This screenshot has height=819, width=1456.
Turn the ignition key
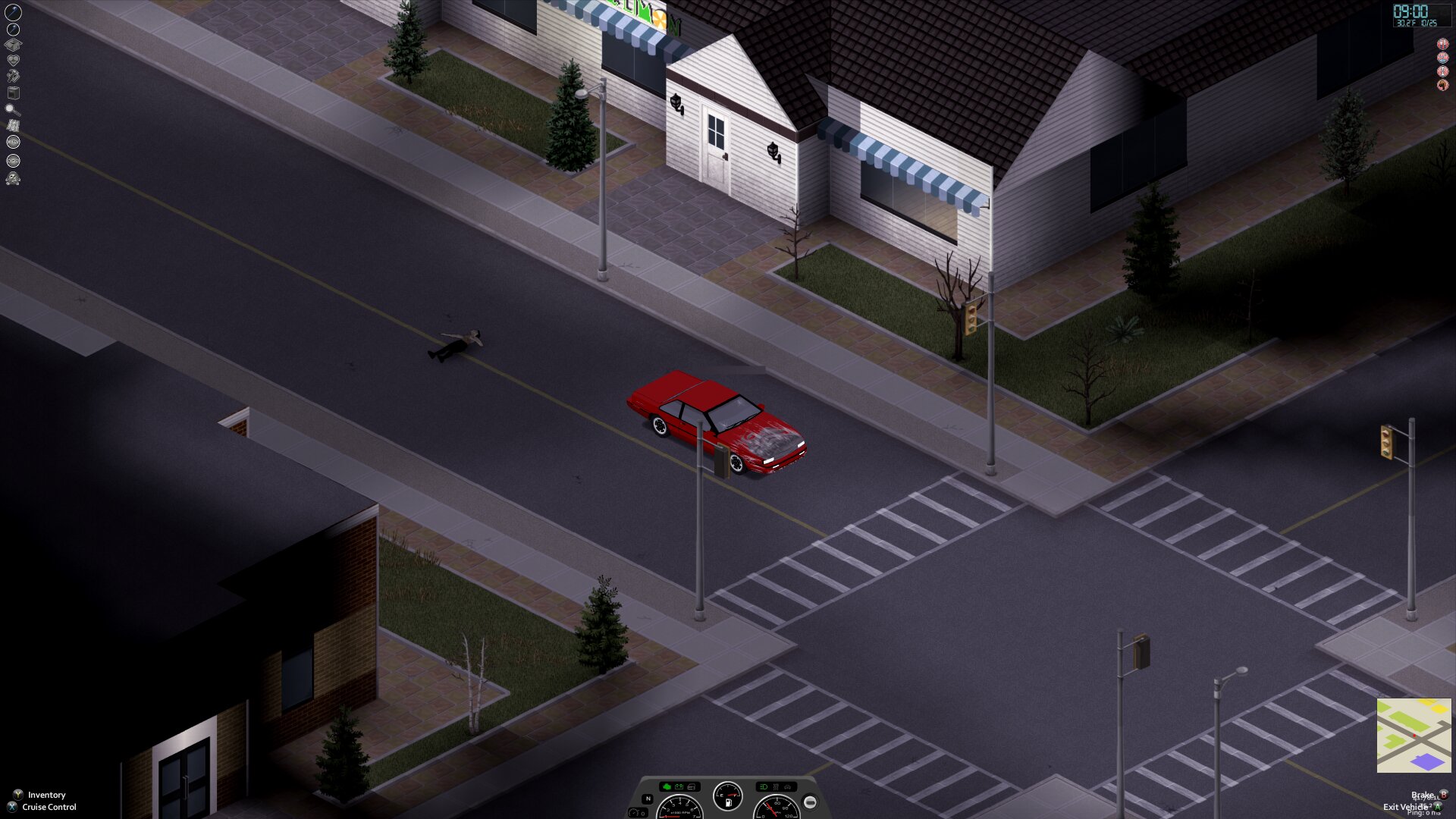click(810, 802)
